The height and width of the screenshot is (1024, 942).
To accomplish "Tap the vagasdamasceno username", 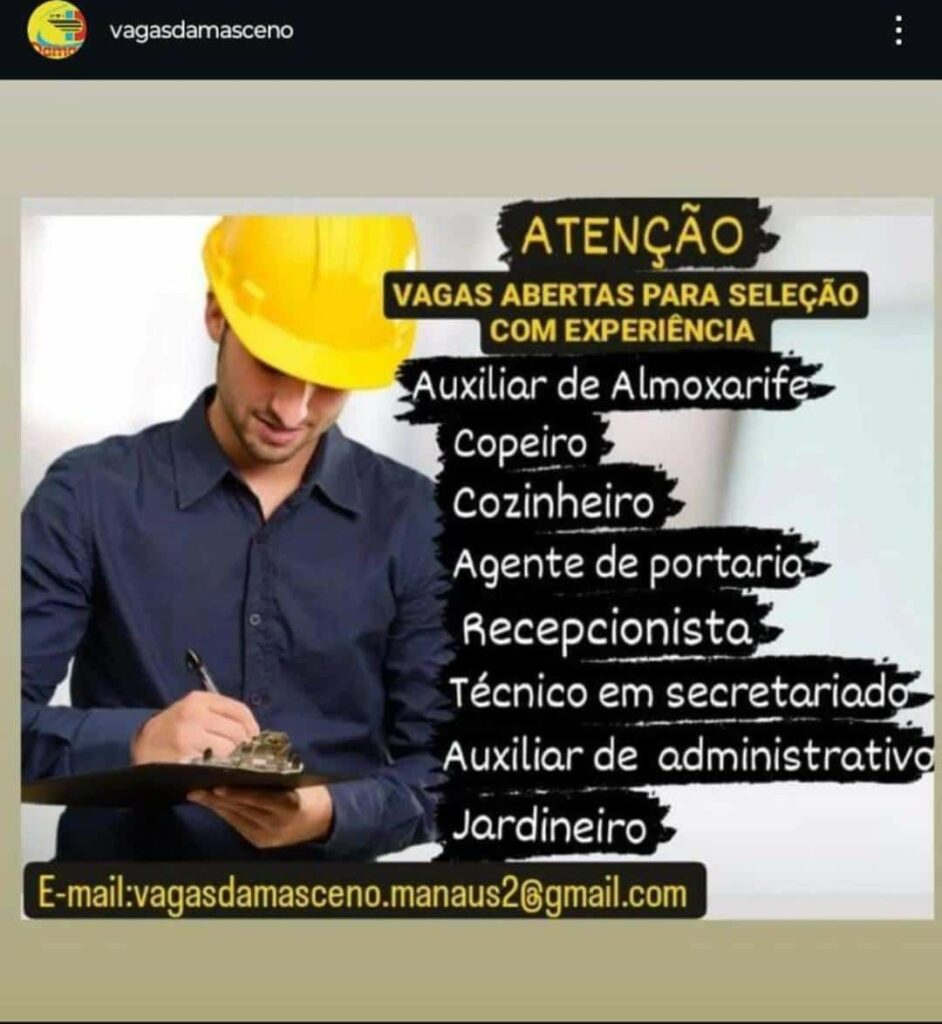I will coord(201,31).
